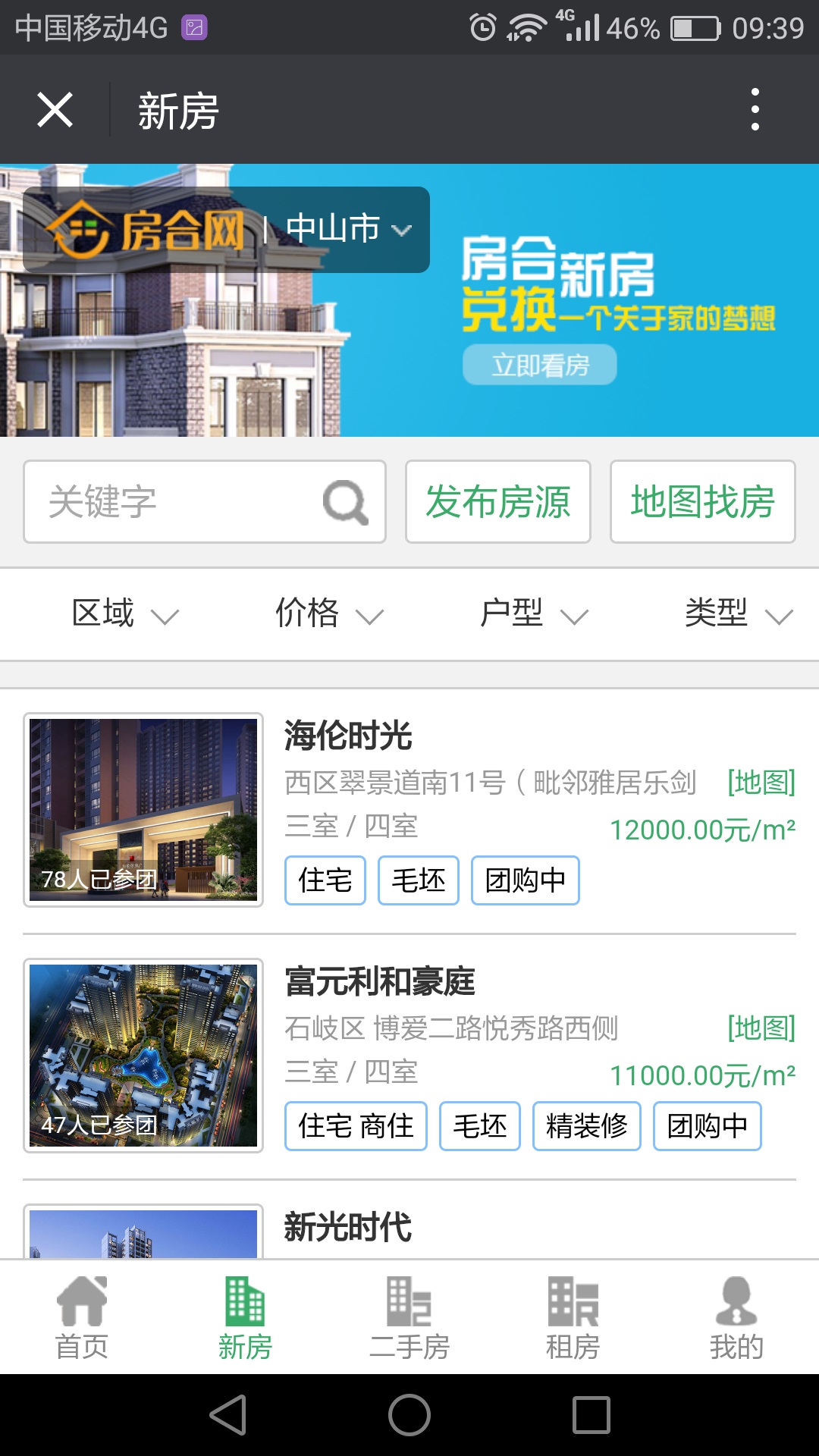Screen dimensions: 819x1456
Task: Open the 富元利和豪庭 listing
Action: (379, 982)
